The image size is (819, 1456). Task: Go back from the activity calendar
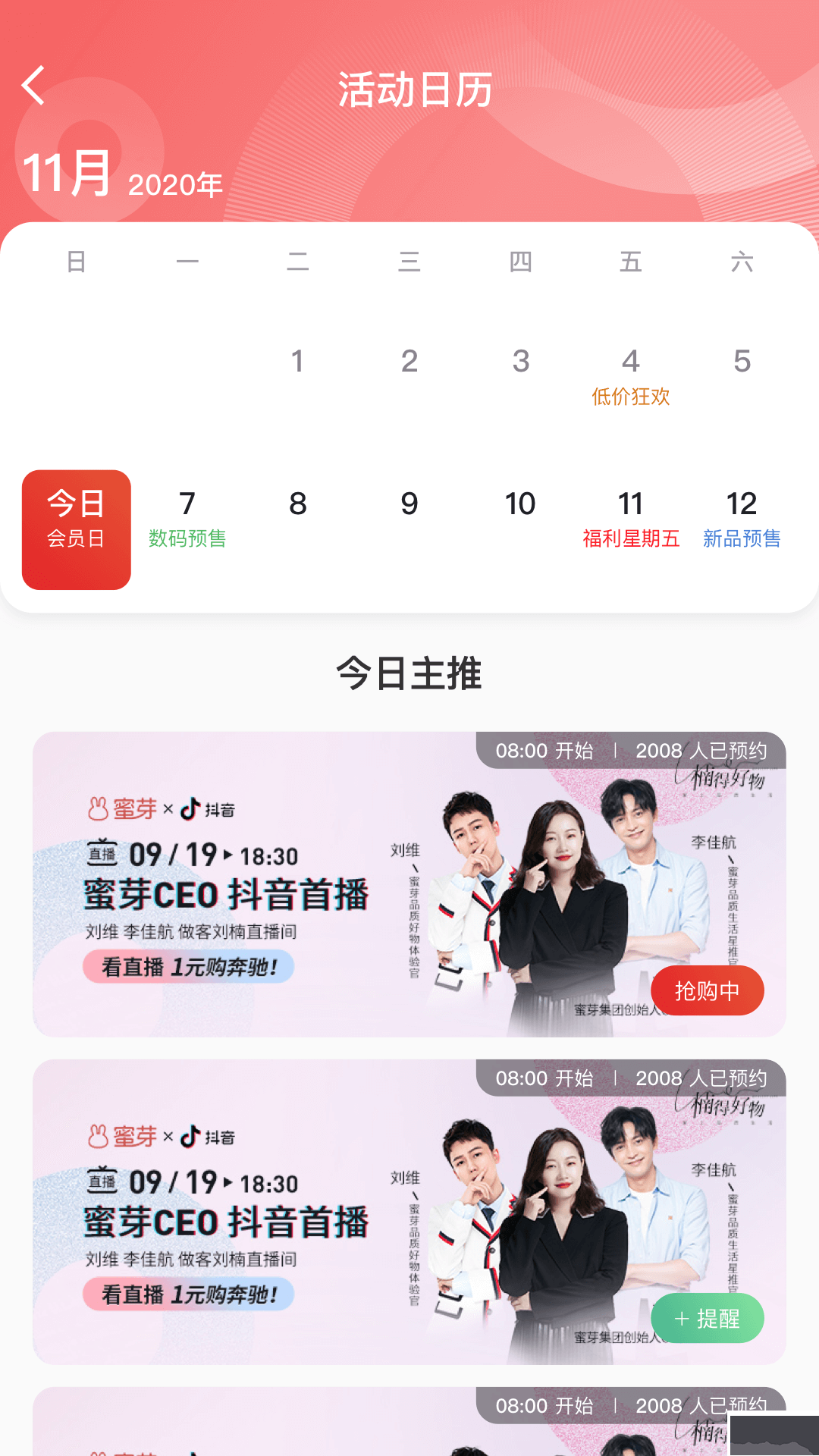click(34, 86)
